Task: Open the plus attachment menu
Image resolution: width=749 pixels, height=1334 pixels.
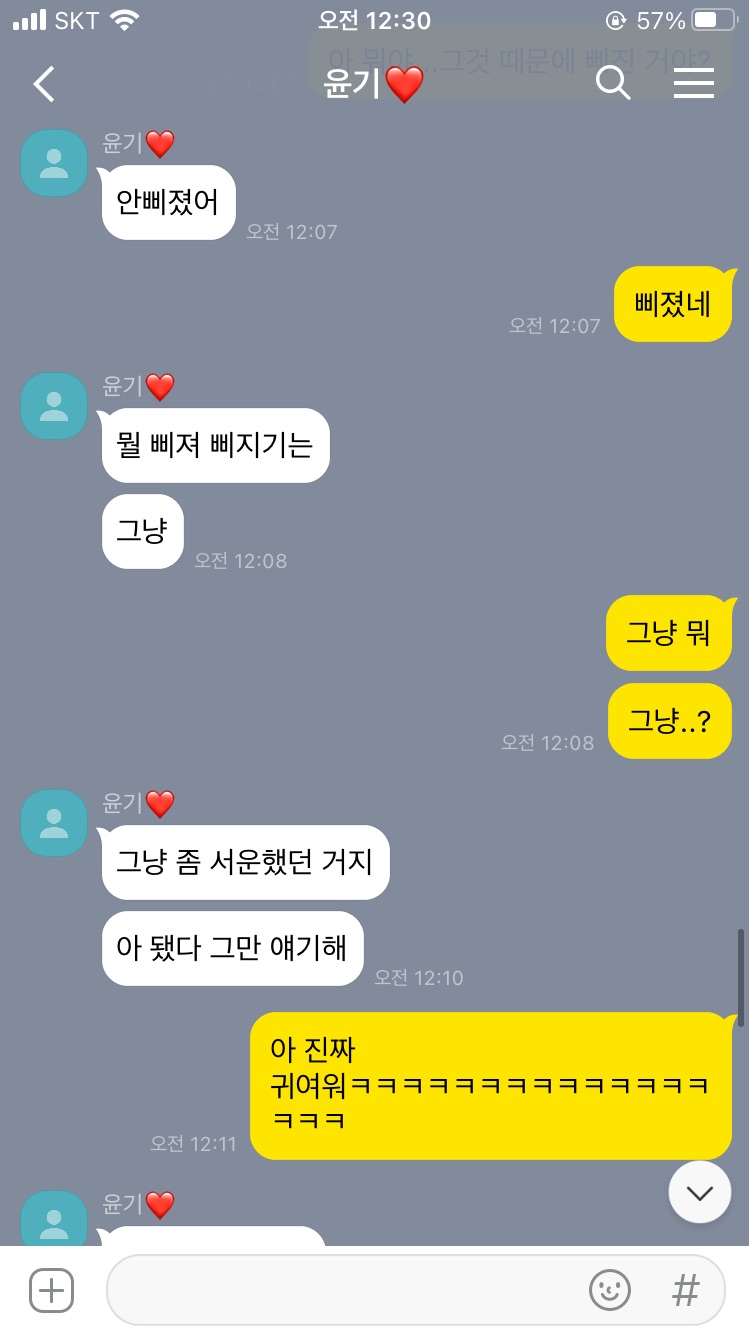Action: (x=51, y=1290)
